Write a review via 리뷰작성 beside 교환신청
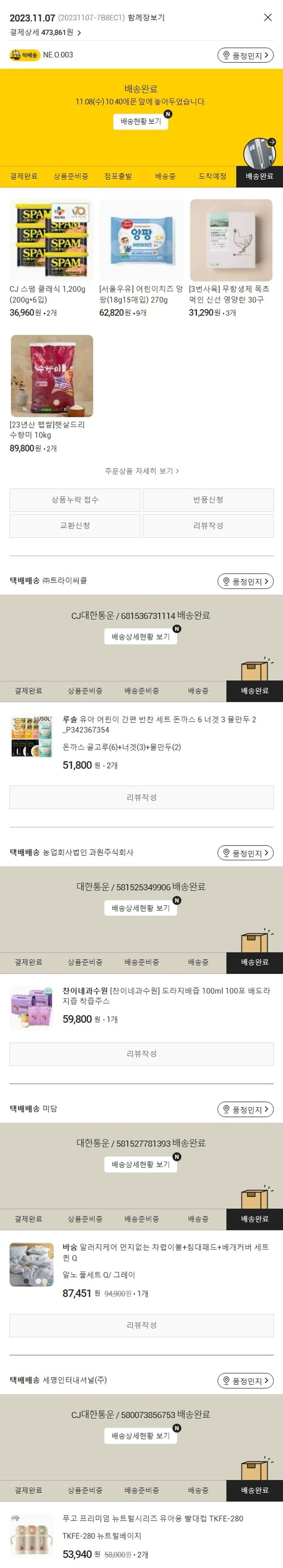The image size is (283, 1568). pyautogui.click(x=208, y=525)
